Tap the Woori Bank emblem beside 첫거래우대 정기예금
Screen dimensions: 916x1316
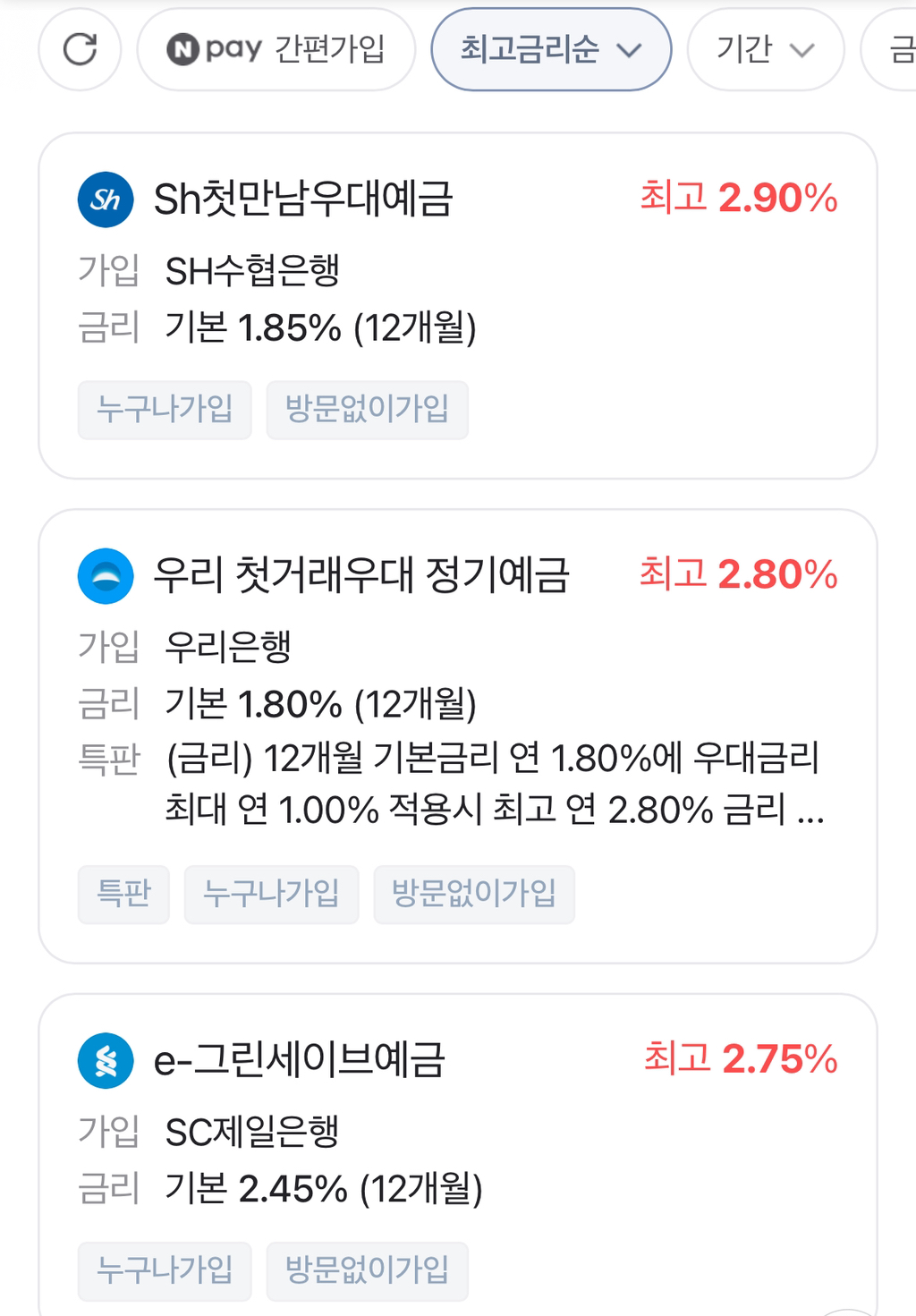tap(106, 575)
